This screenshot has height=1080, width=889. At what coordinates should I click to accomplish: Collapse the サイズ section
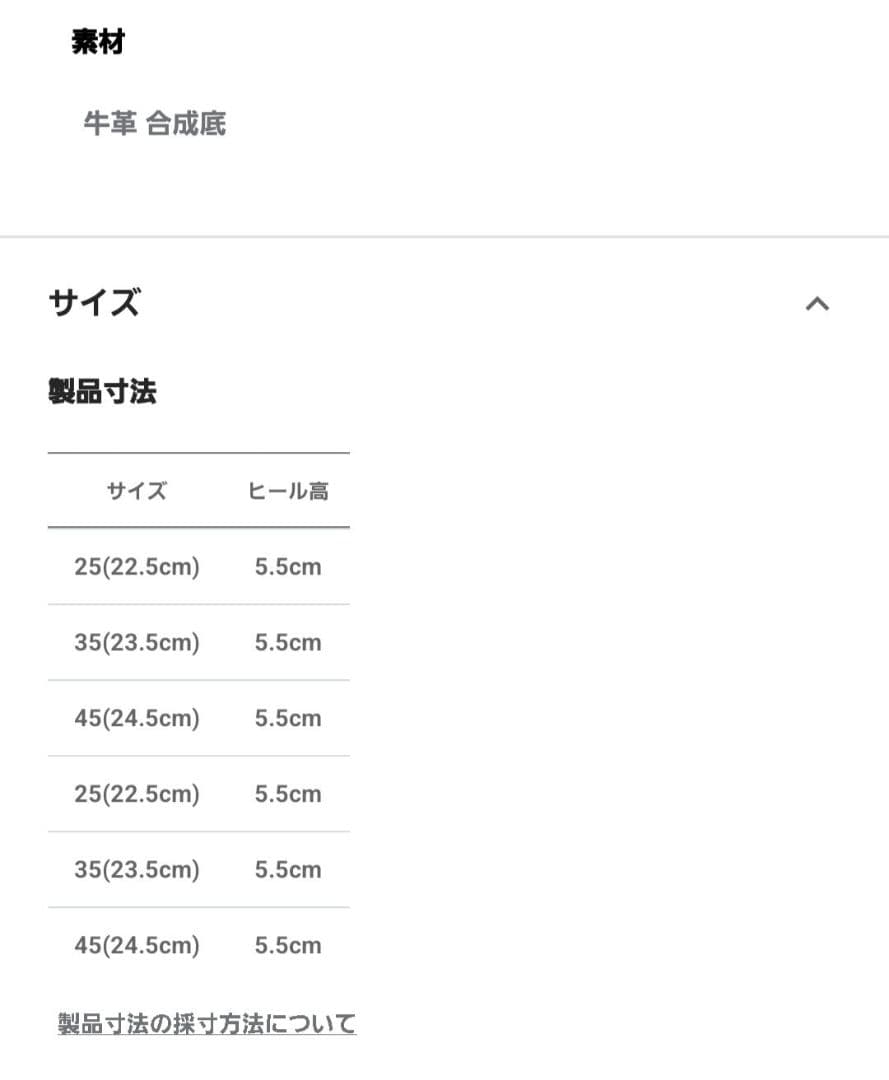point(817,303)
